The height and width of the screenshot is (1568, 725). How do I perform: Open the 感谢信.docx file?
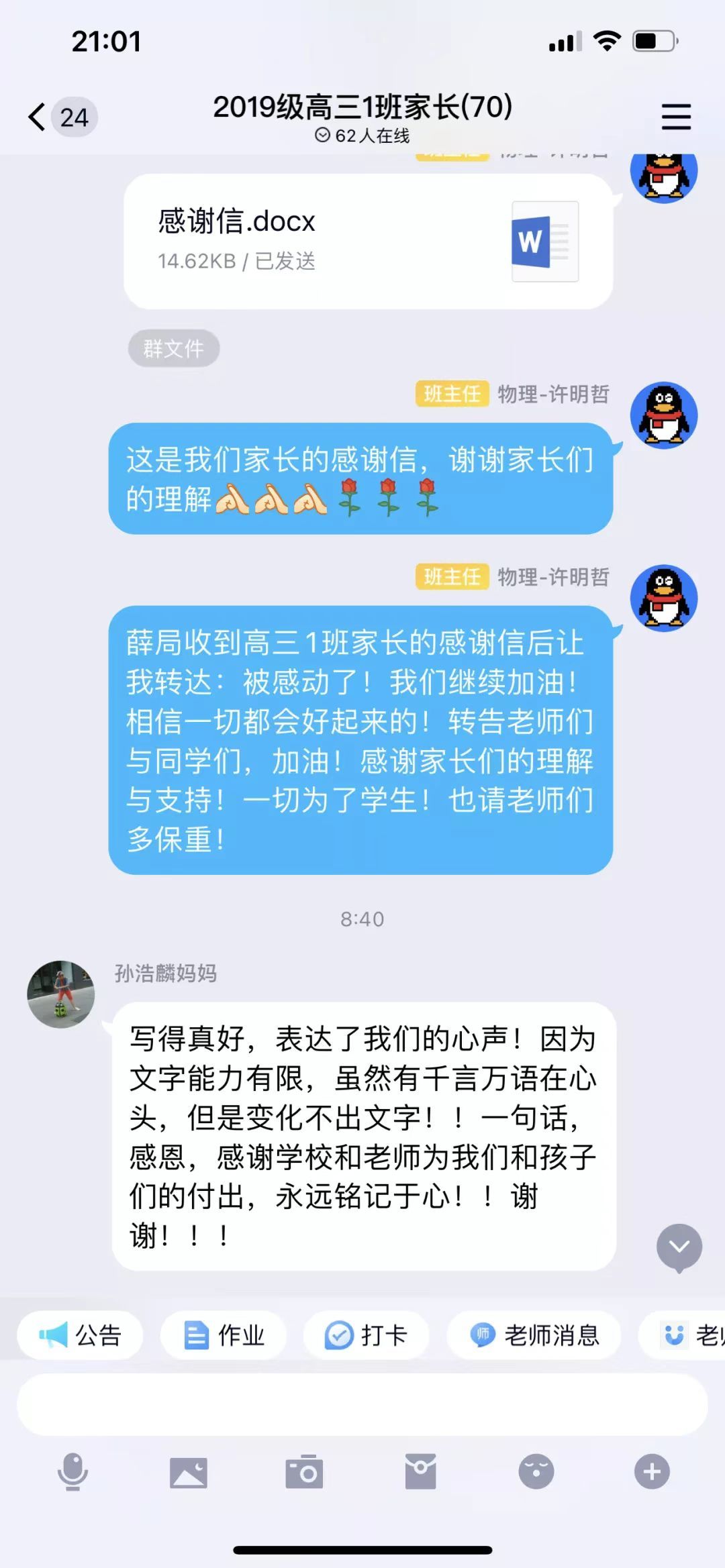(368, 242)
